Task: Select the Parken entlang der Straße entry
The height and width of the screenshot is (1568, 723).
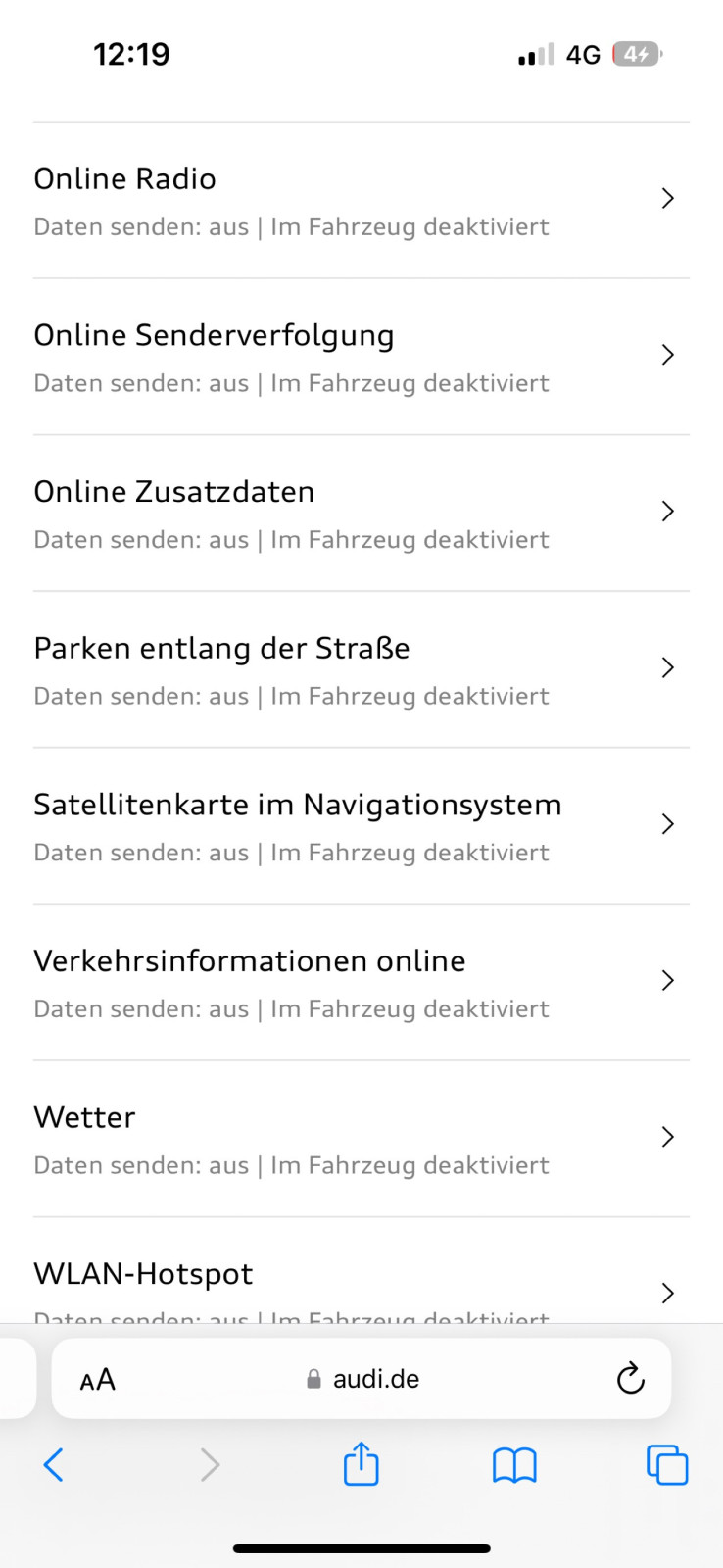Action: (361, 667)
